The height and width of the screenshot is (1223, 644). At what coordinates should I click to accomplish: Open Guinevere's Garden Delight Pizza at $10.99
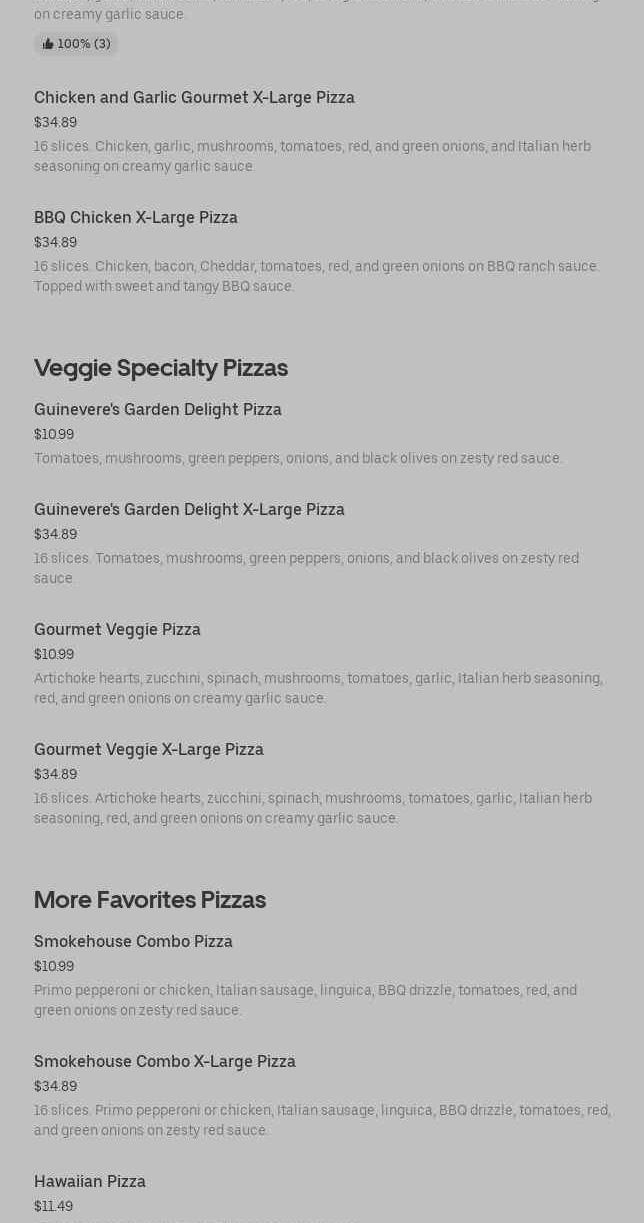click(x=158, y=410)
